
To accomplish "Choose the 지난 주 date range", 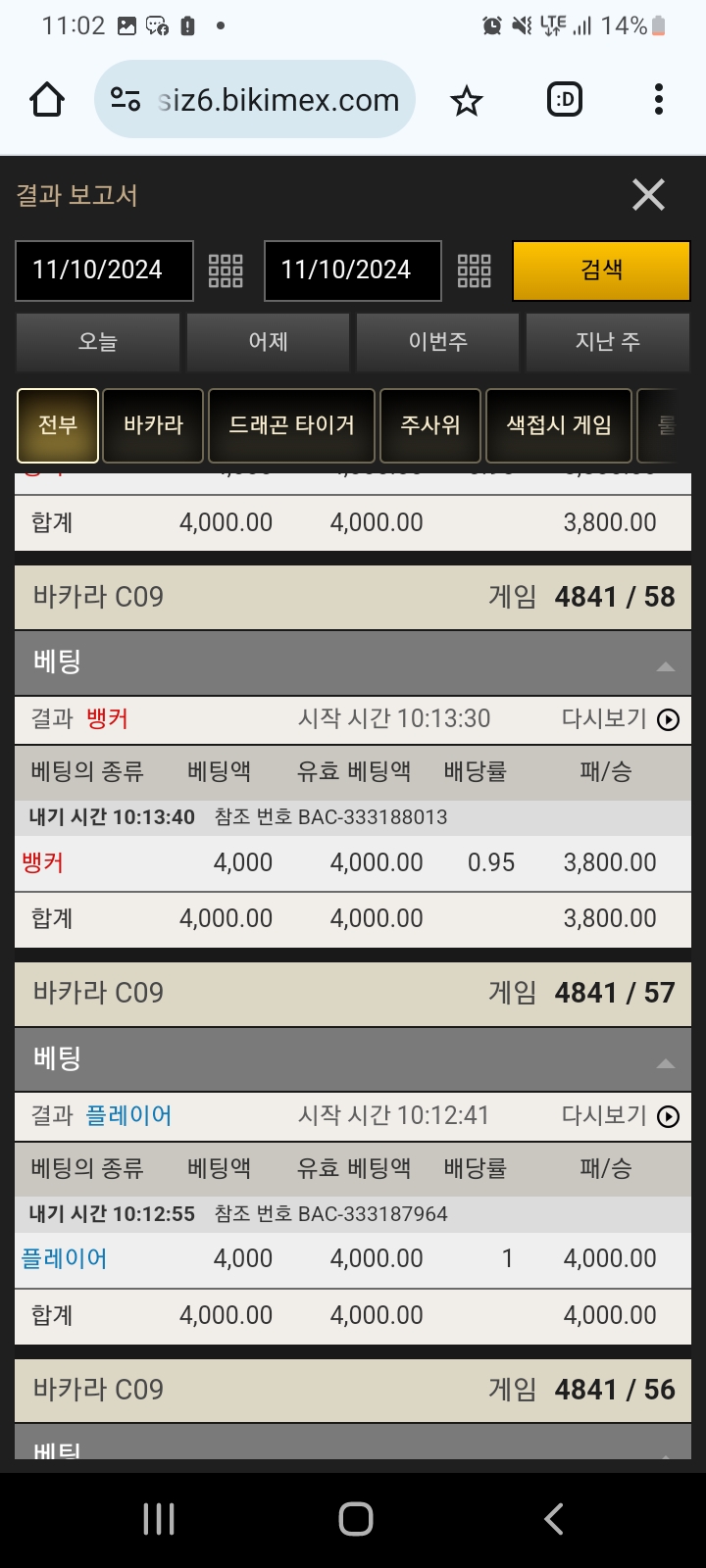I will tap(607, 342).
